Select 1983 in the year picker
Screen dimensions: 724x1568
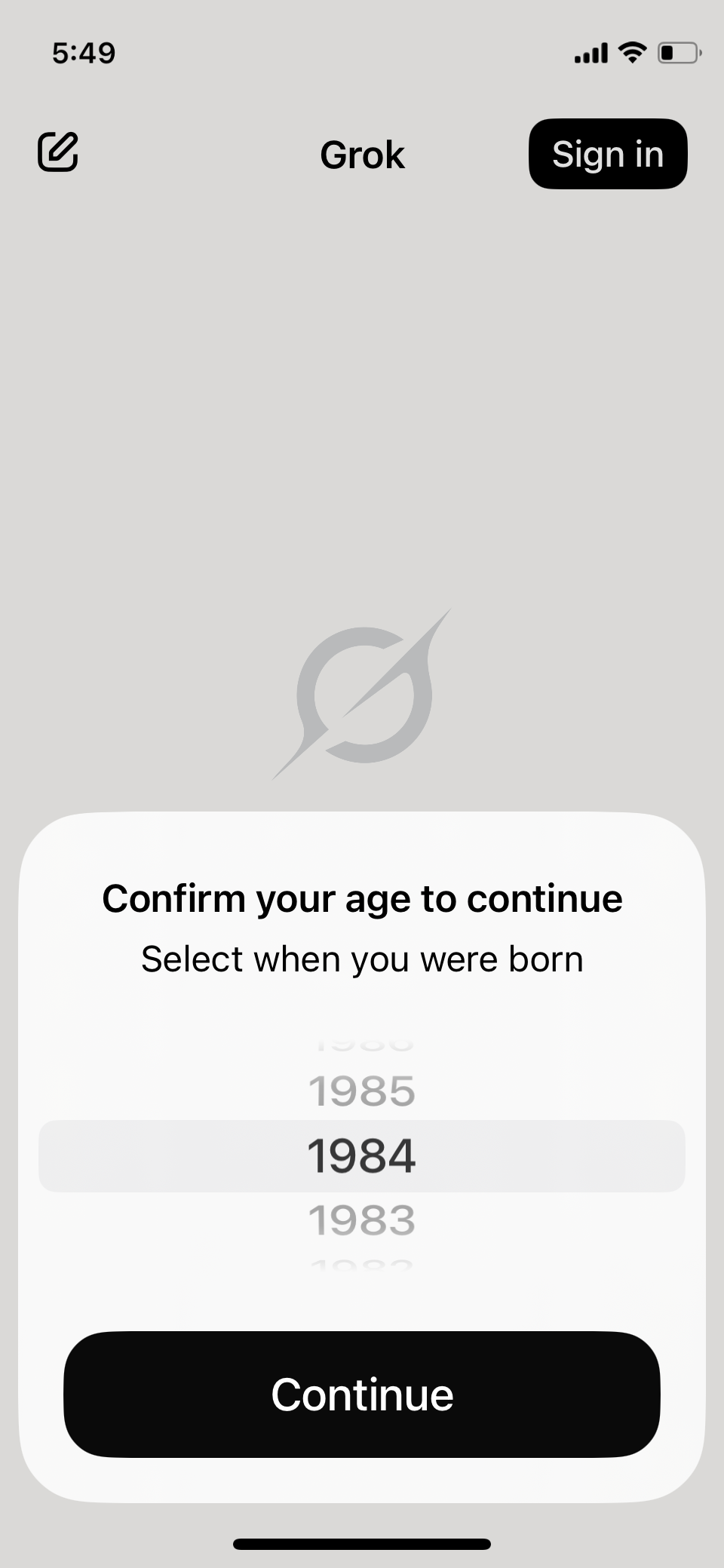point(362,1220)
